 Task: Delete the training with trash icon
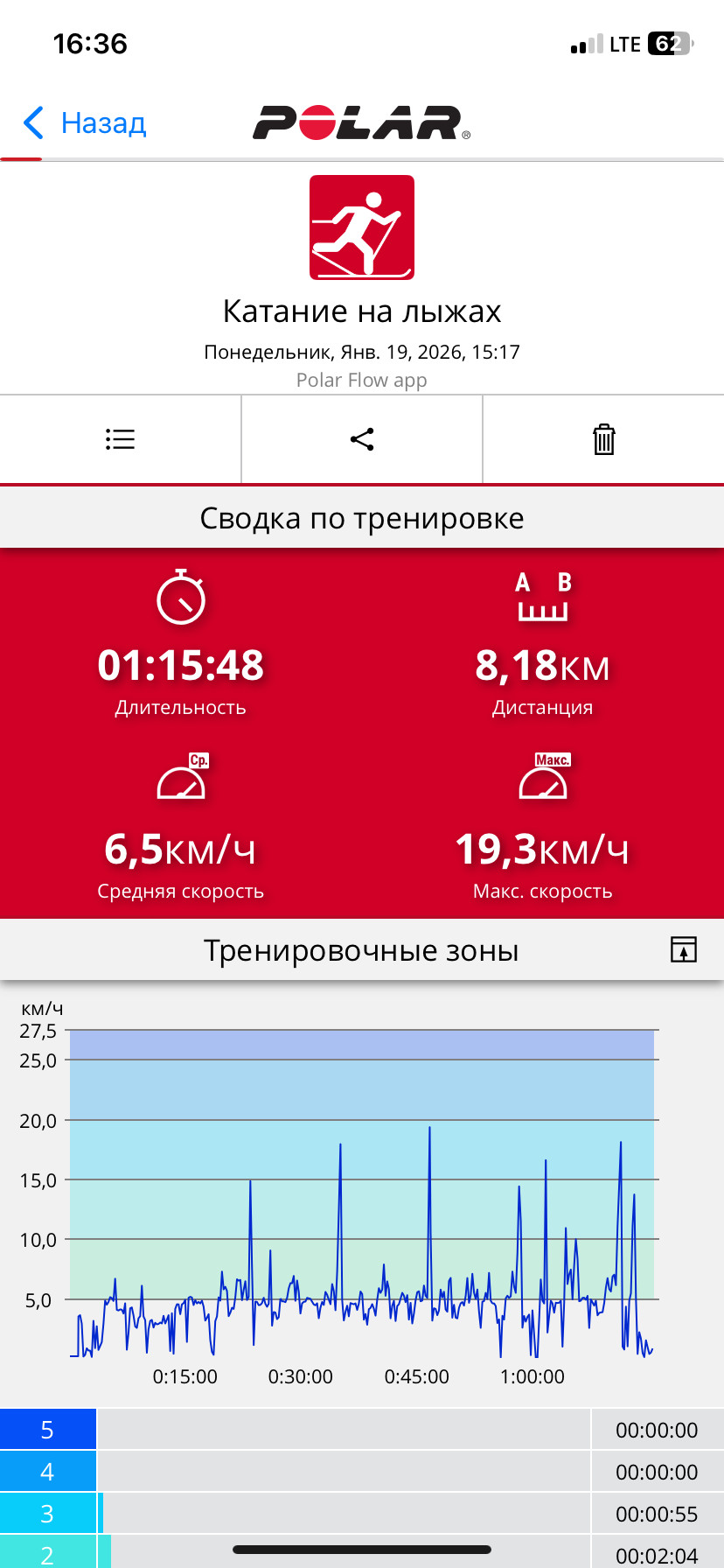pyautogui.click(x=604, y=439)
